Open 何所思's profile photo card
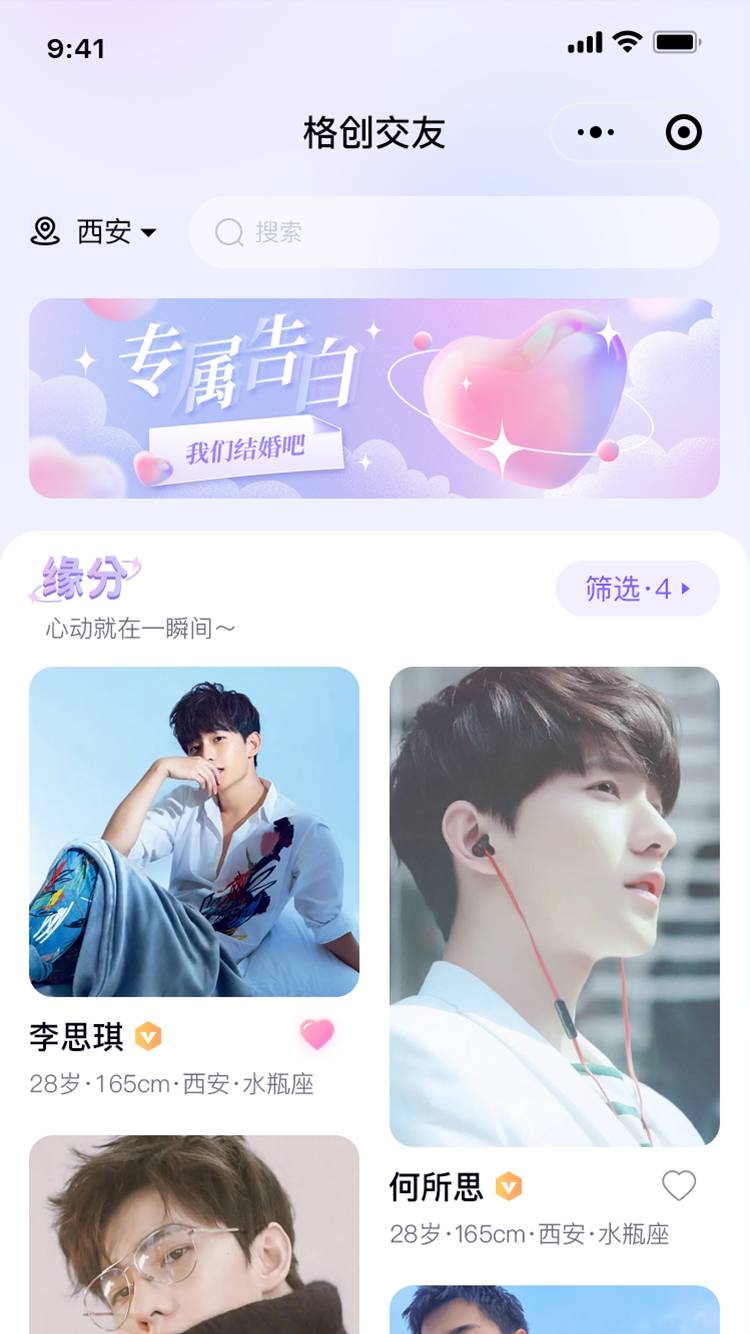This screenshot has height=1334, width=750. pyautogui.click(x=554, y=906)
